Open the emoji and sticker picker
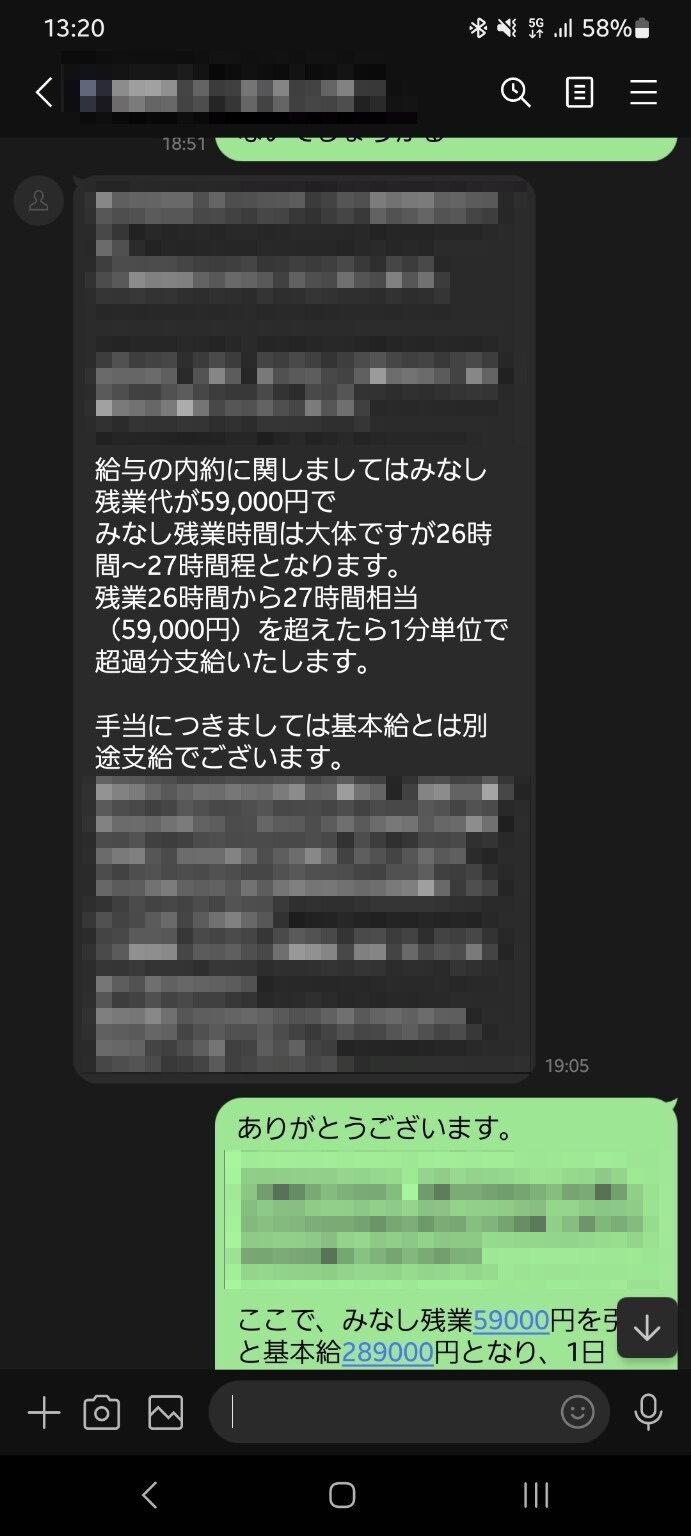 pyautogui.click(x=577, y=1413)
